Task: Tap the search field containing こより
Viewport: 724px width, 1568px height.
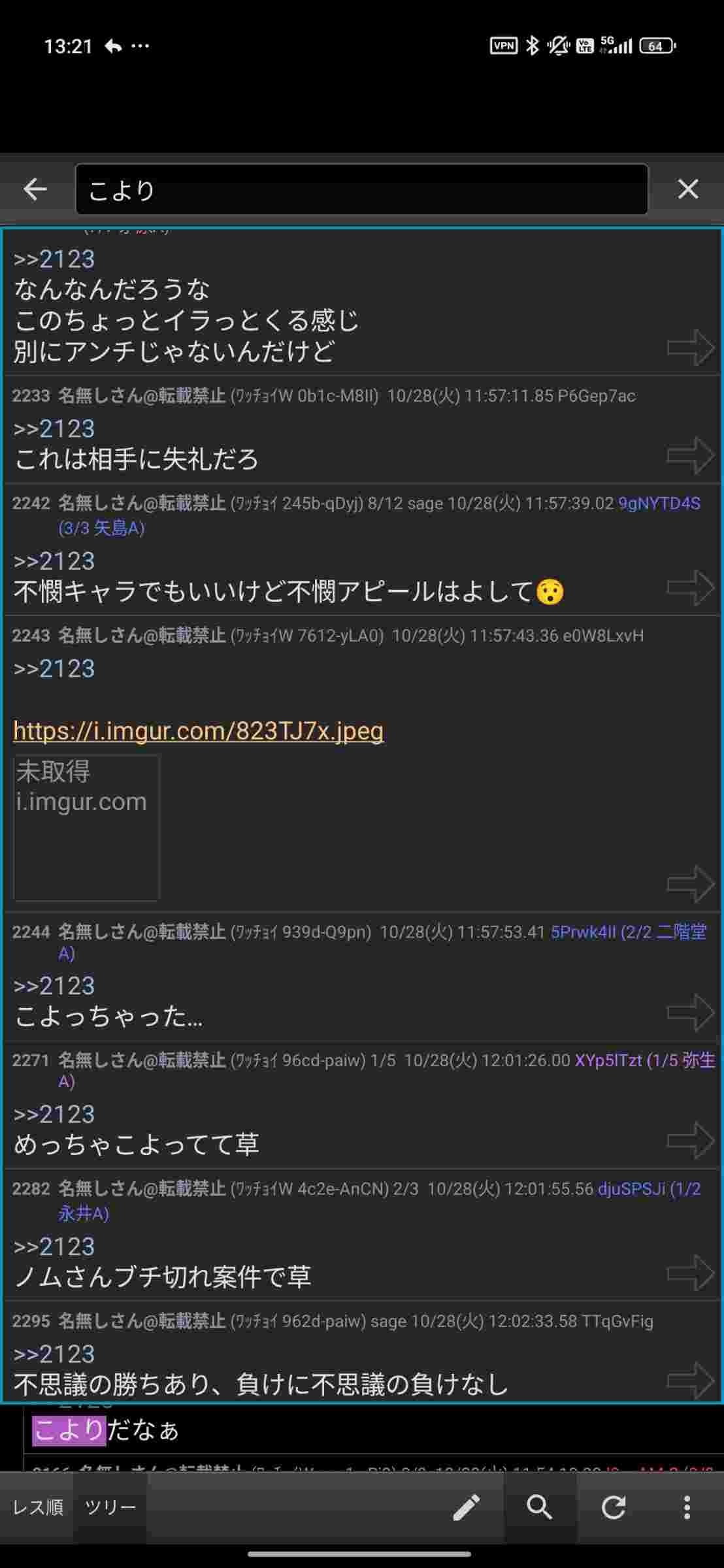Action: 361,189
